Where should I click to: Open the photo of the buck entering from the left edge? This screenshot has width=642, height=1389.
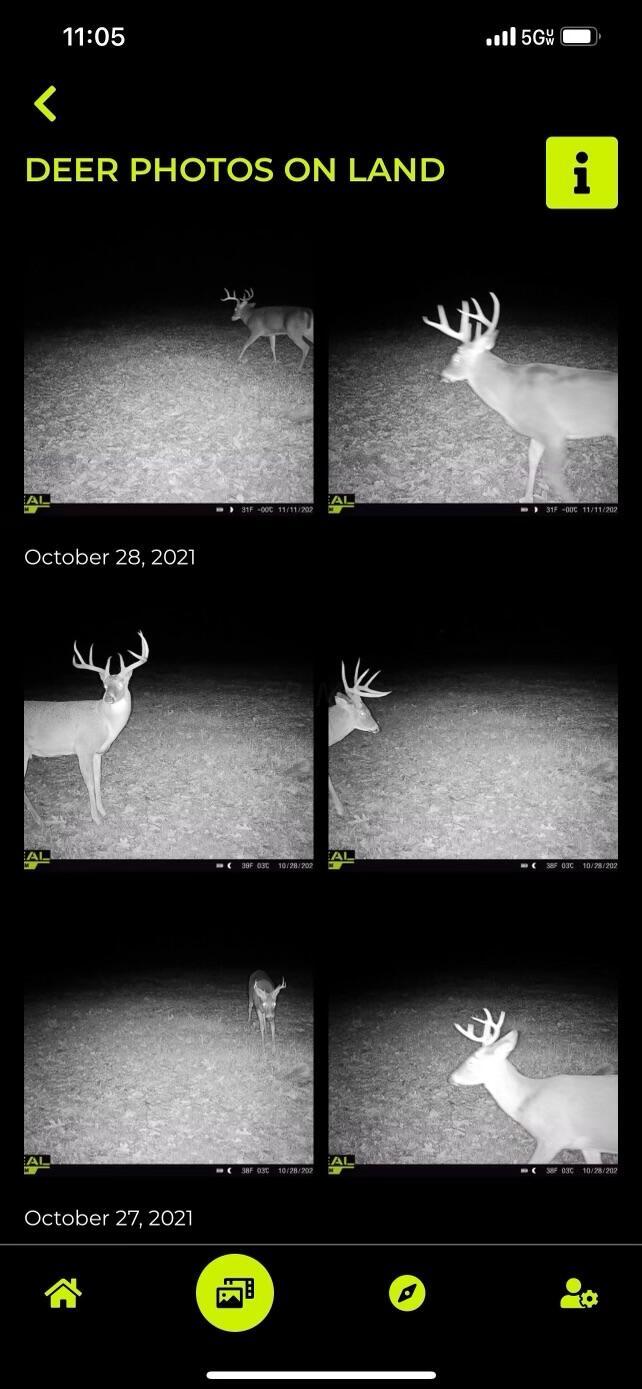(x=473, y=745)
